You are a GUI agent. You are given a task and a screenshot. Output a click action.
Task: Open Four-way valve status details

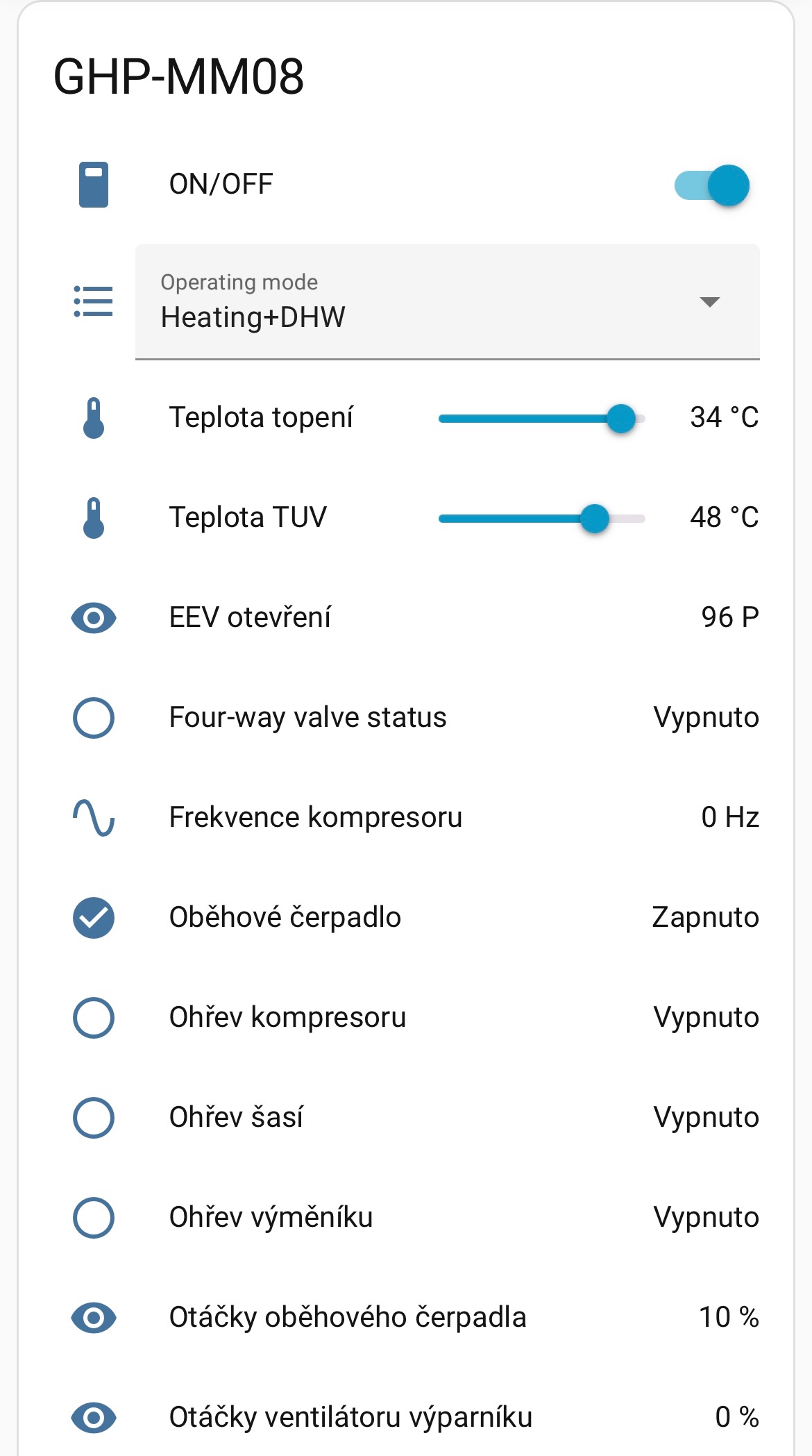(x=307, y=717)
